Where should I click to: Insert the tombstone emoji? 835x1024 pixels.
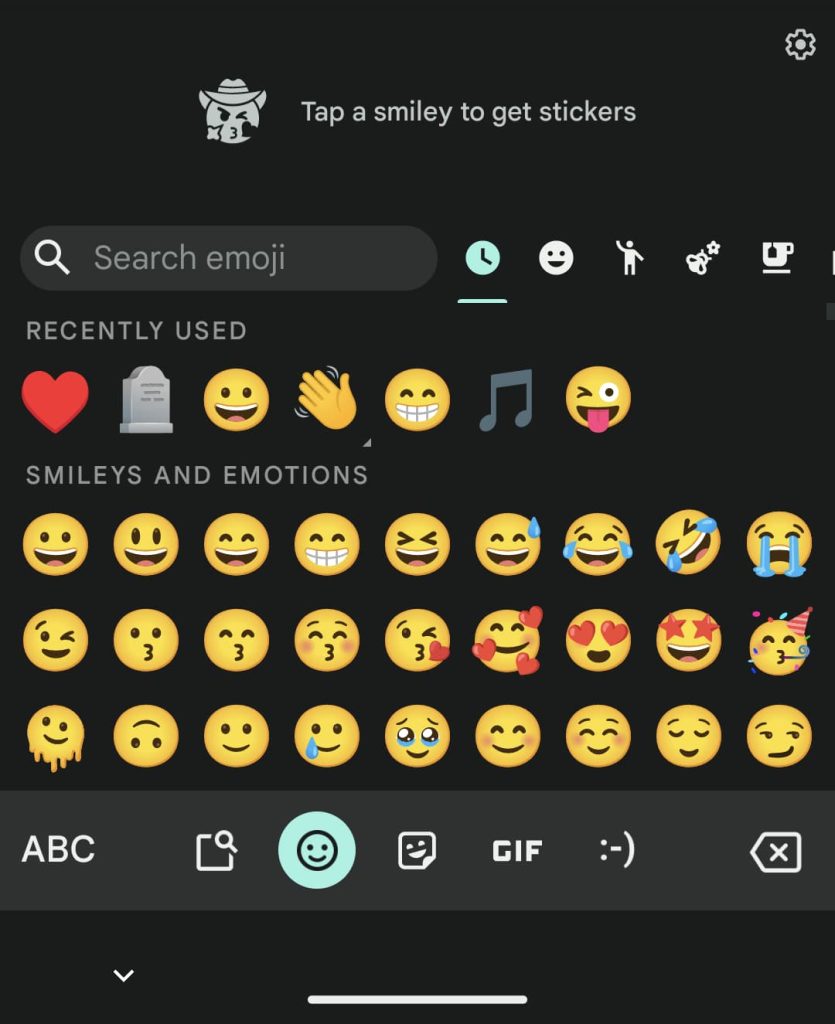[x=146, y=400]
